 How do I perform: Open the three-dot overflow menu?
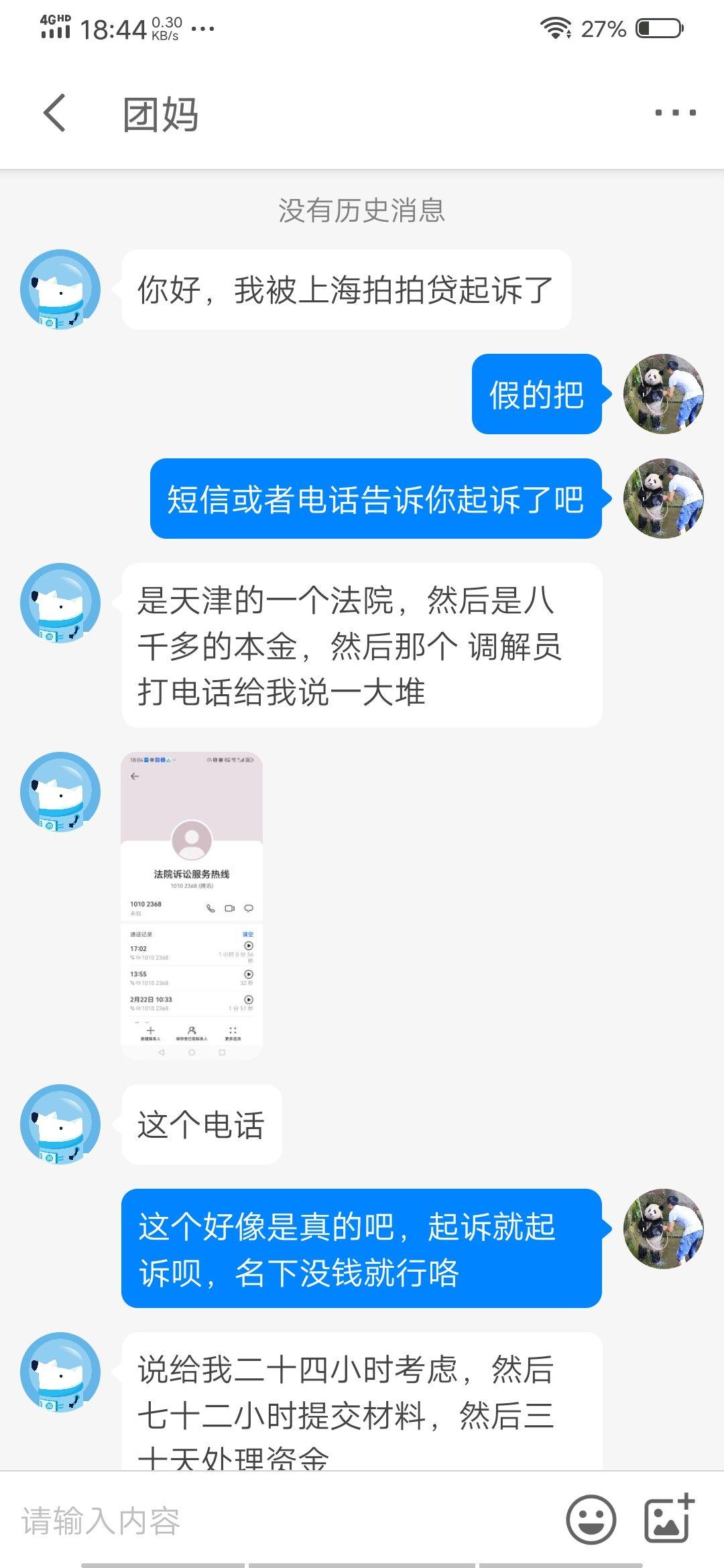pos(675,113)
